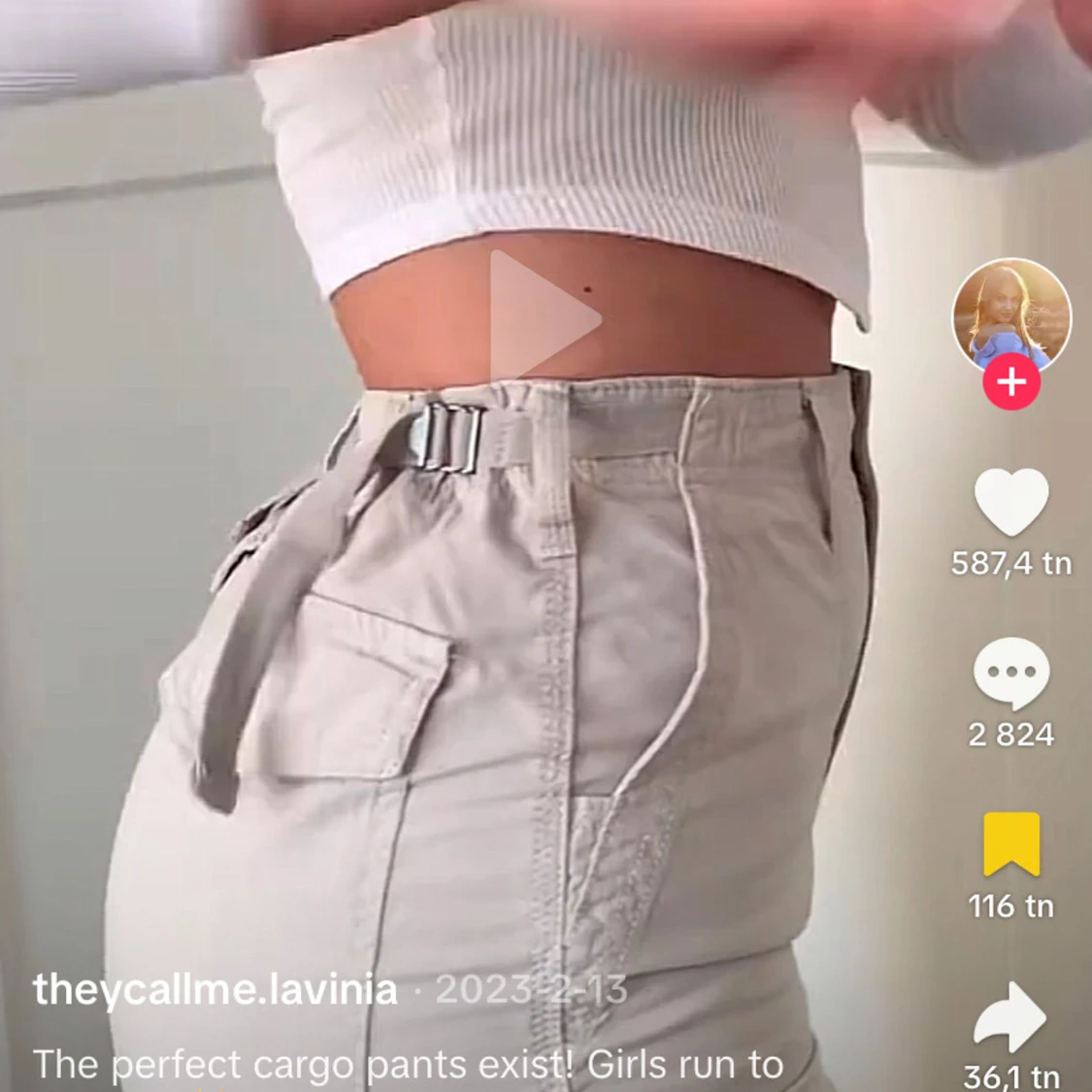
Task: Play the paused video
Action: pyautogui.click(x=545, y=316)
